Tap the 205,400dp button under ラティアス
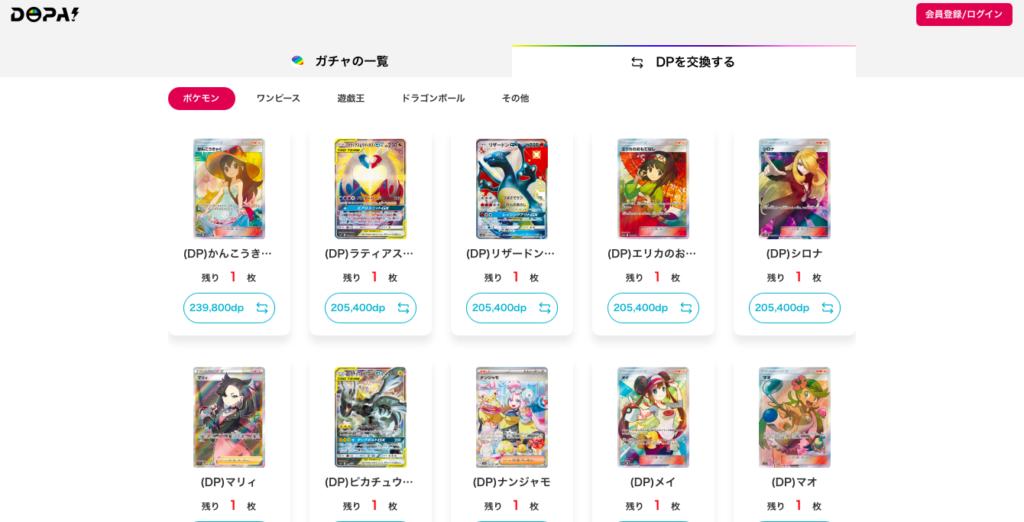1024x522 pixels. click(370, 308)
